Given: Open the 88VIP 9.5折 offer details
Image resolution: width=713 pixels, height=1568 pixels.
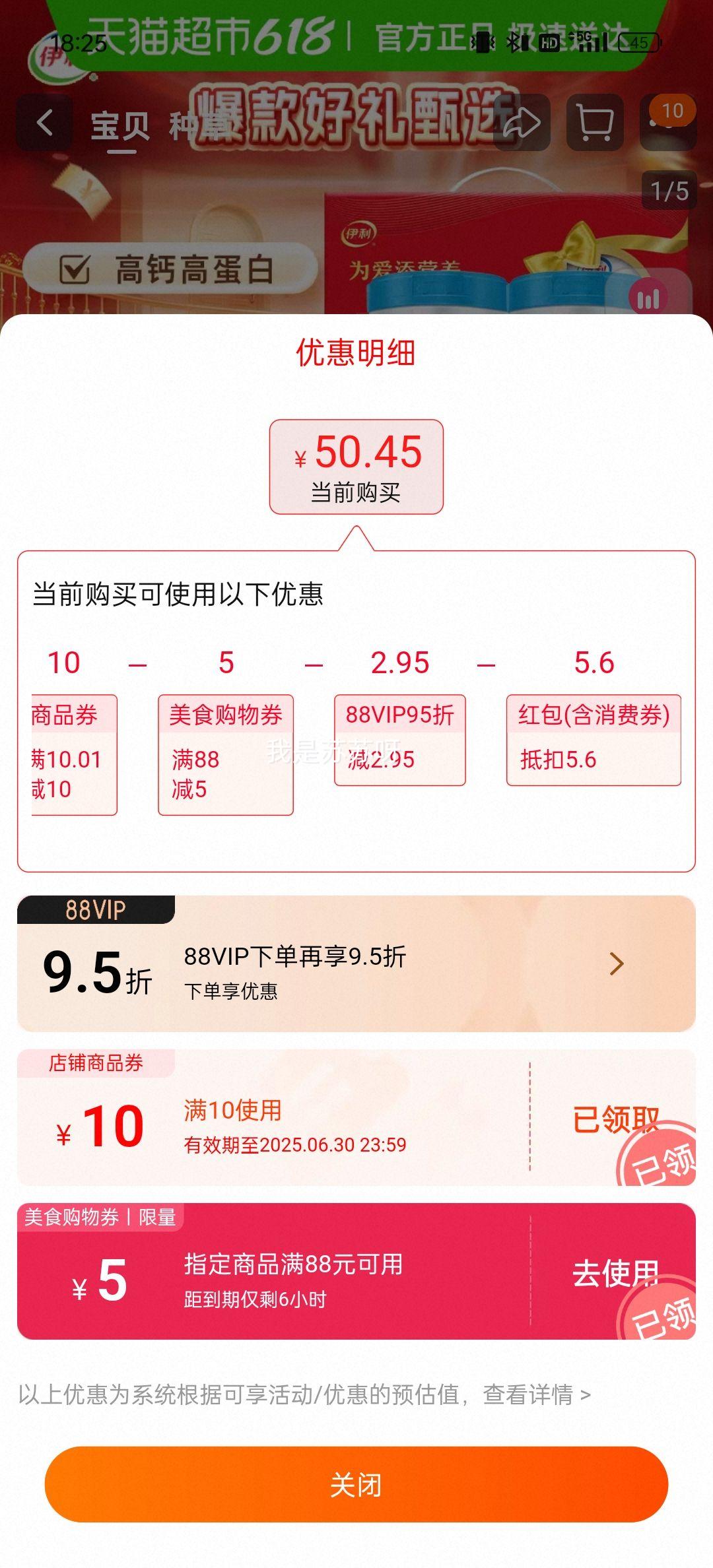Looking at the screenshot, I should click(617, 964).
